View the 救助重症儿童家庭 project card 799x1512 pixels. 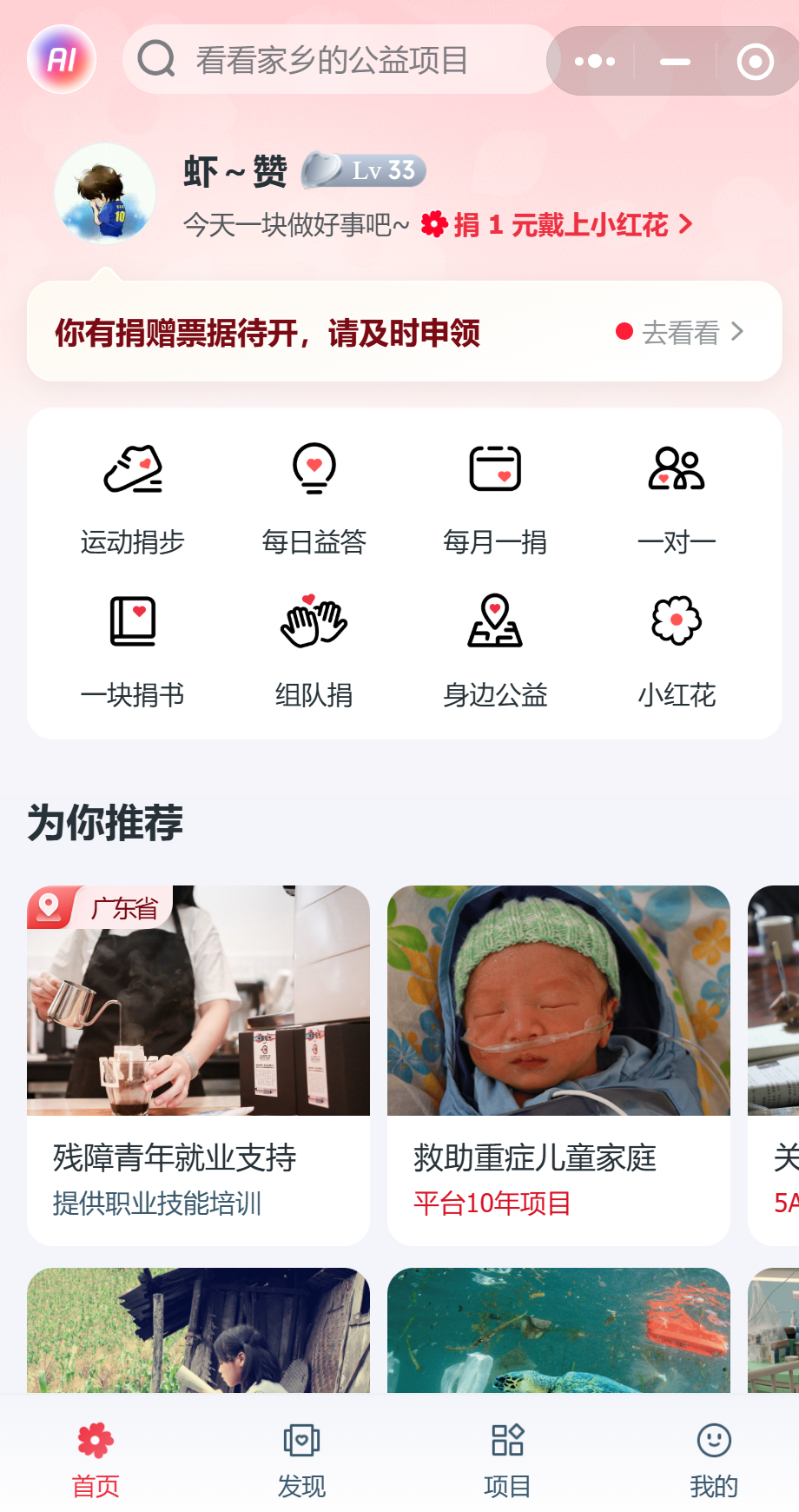[558, 1064]
